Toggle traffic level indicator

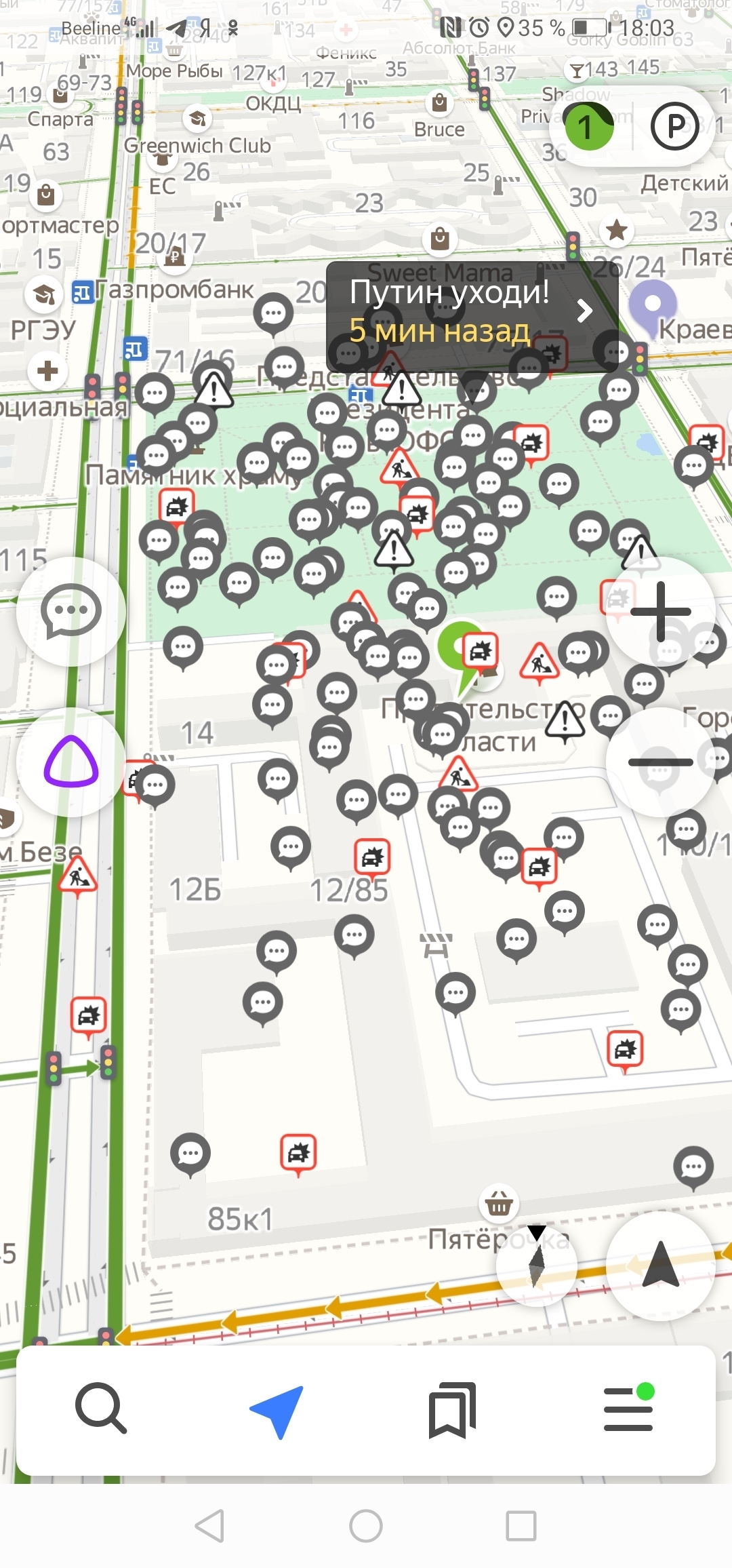(587, 126)
